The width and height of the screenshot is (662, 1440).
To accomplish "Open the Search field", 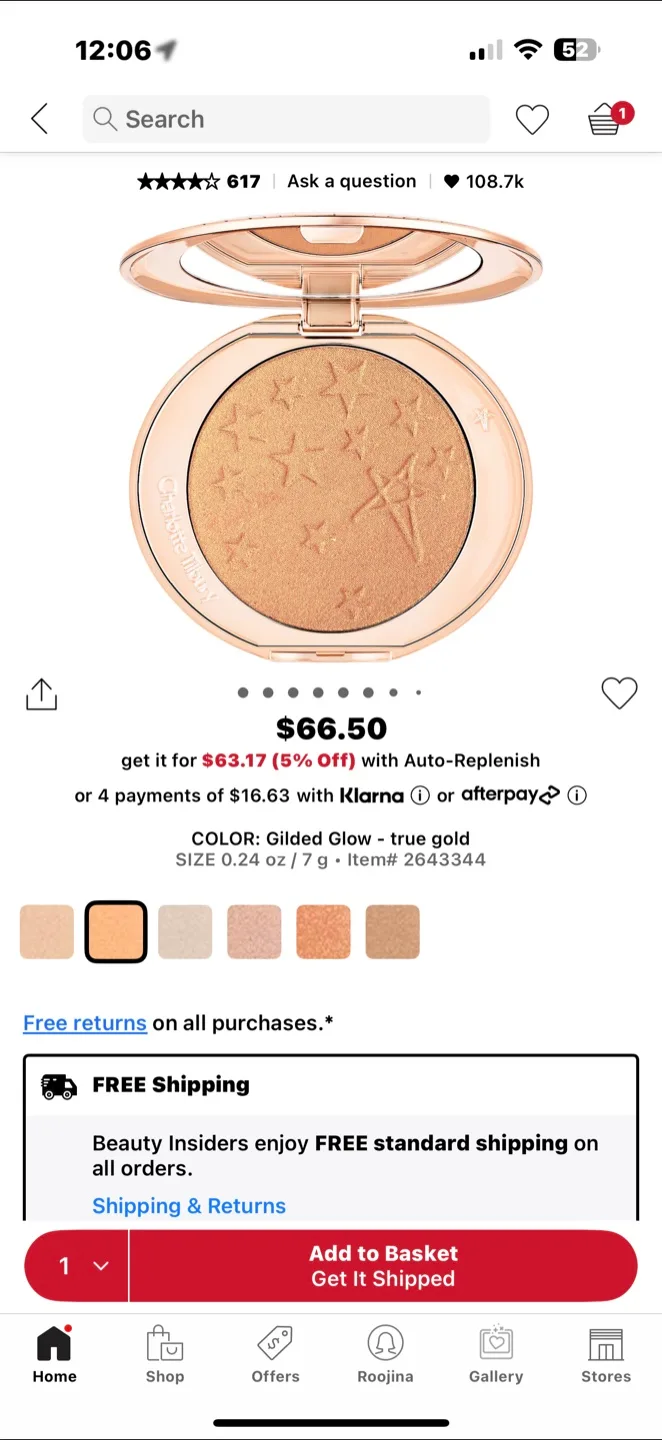I will 286,119.
